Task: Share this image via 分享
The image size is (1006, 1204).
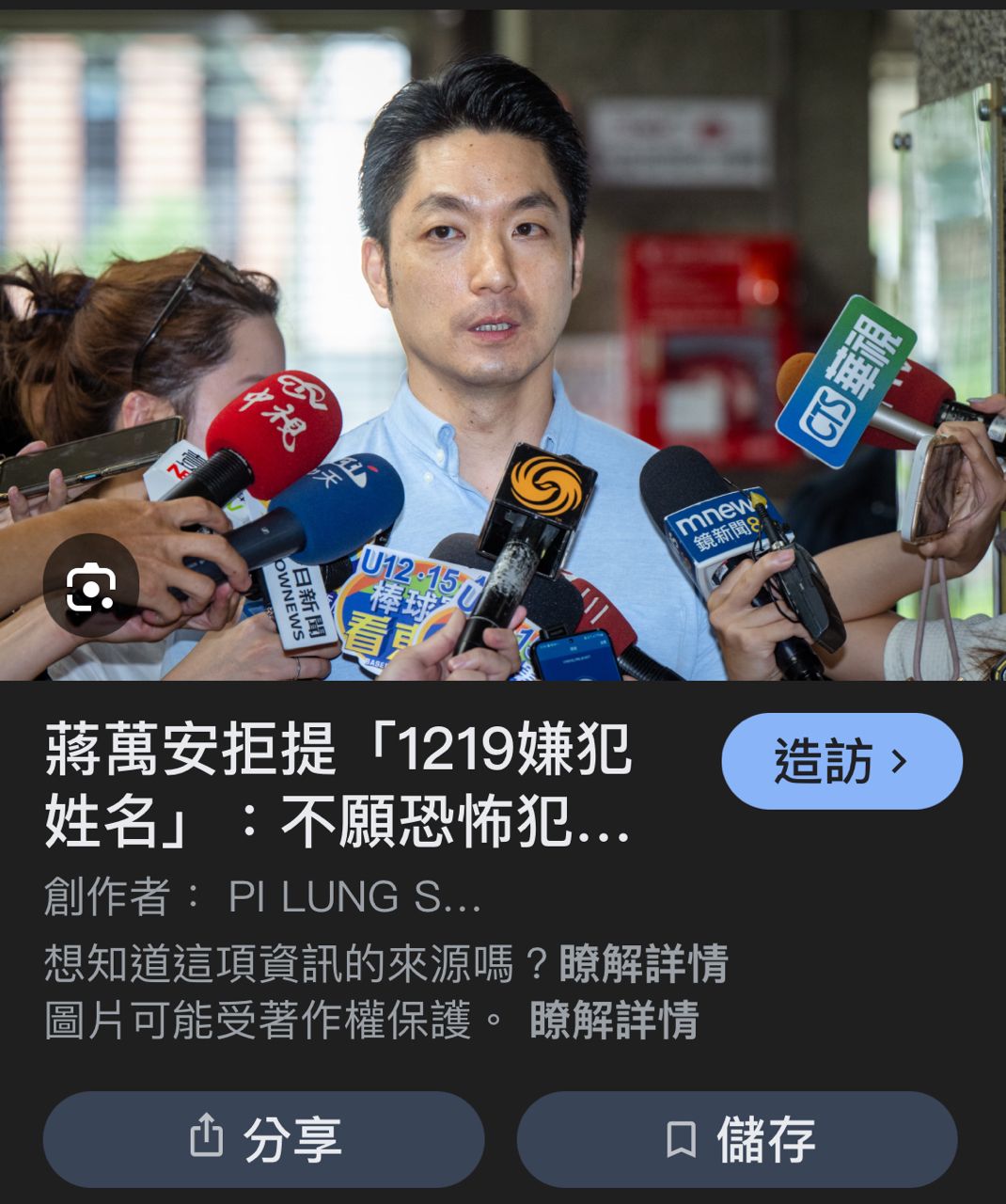Action: [263, 1138]
